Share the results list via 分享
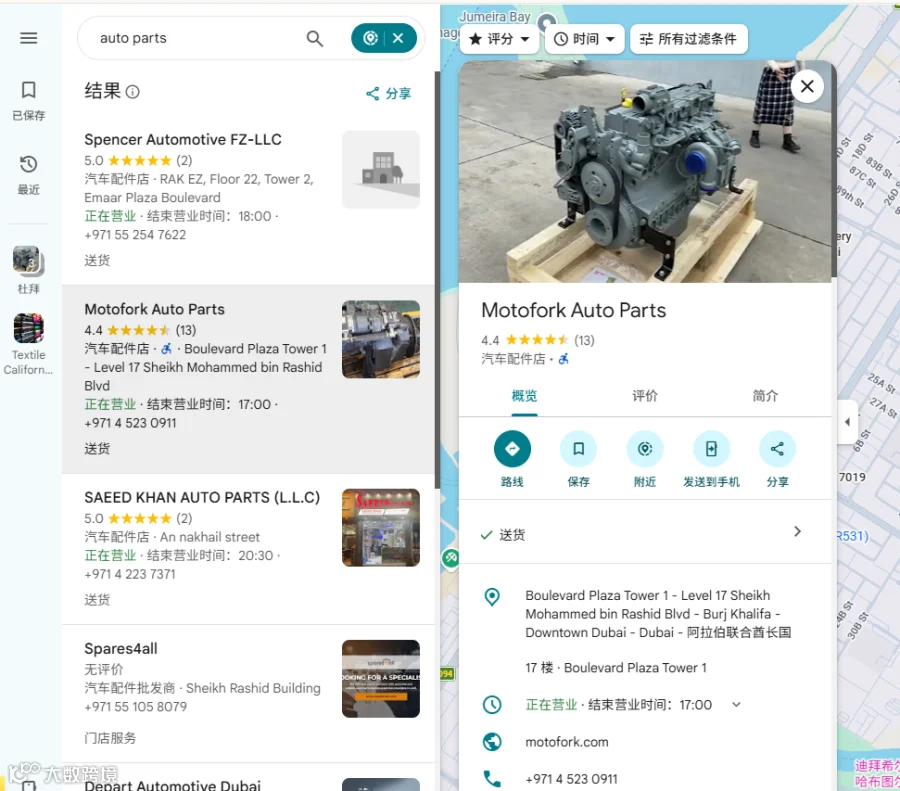This screenshot has height=791, width=900. (389, 94)
